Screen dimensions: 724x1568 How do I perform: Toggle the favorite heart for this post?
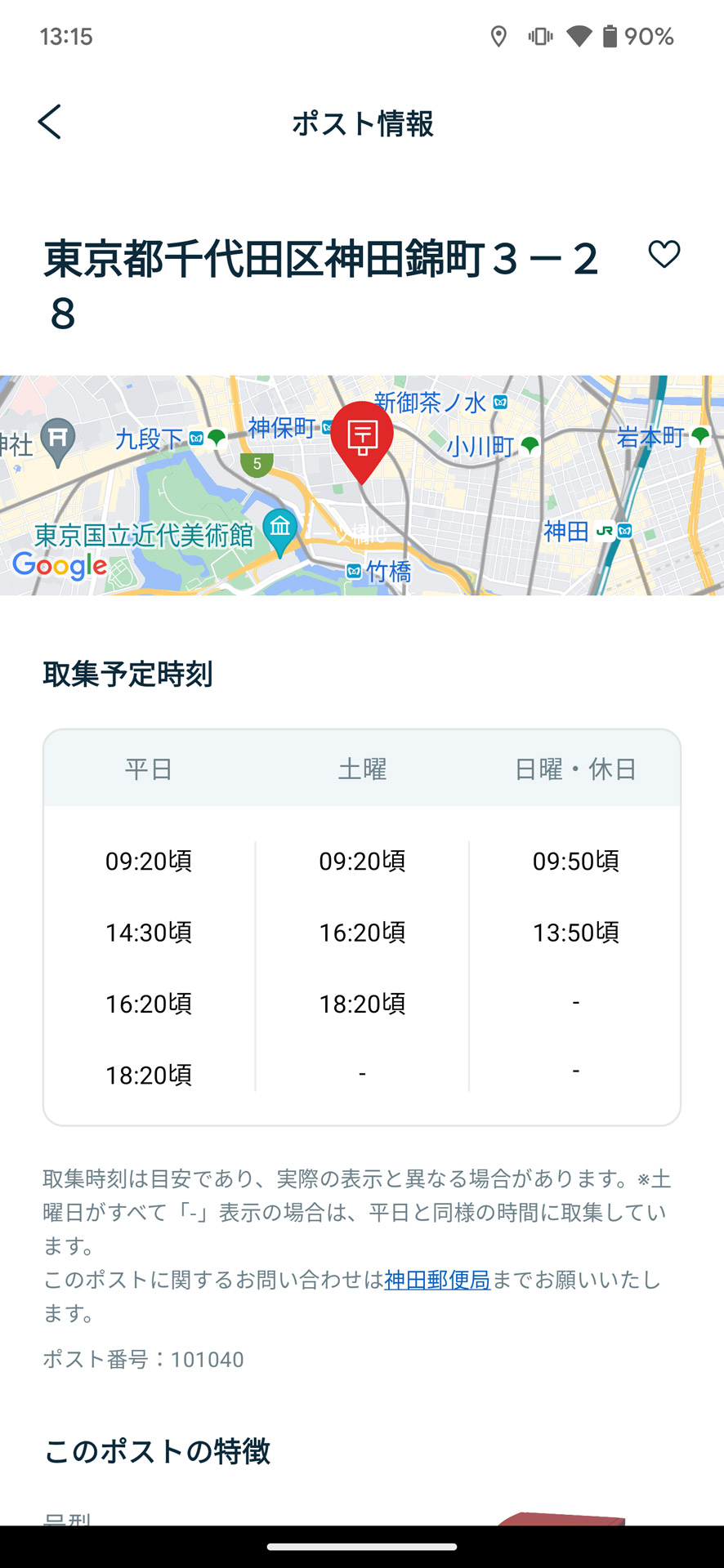(663, 253)
